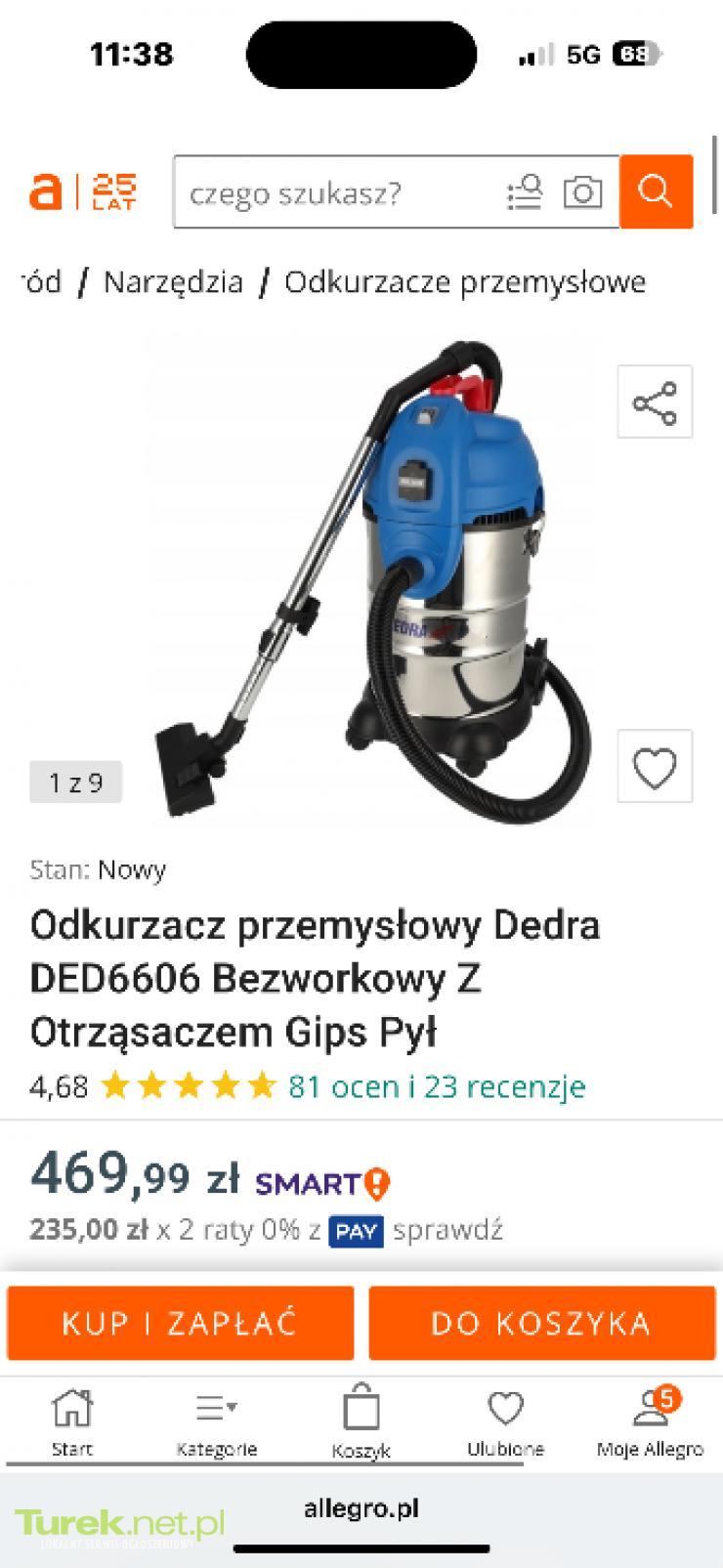Tap the orange search magnifier button
Viewport: 723px width, 1568px height.
pos(657,191)
